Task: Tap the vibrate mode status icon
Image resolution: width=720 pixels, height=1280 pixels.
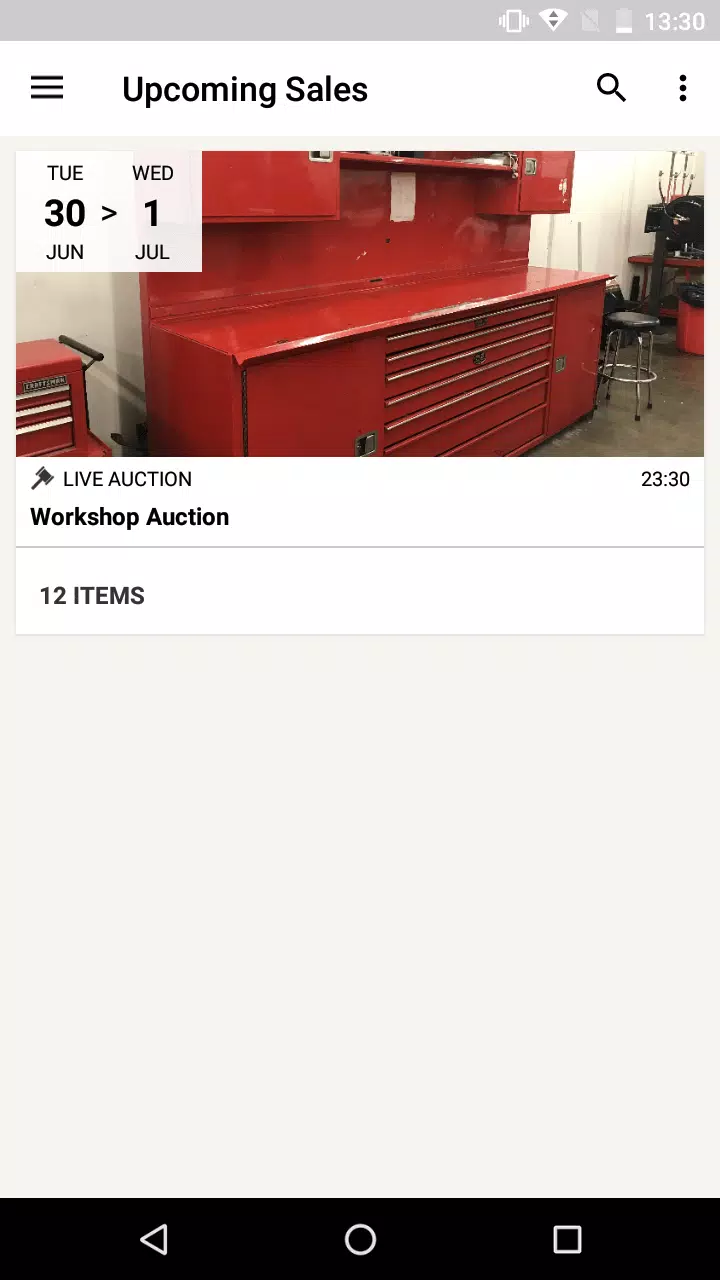Action: point(511,20)
